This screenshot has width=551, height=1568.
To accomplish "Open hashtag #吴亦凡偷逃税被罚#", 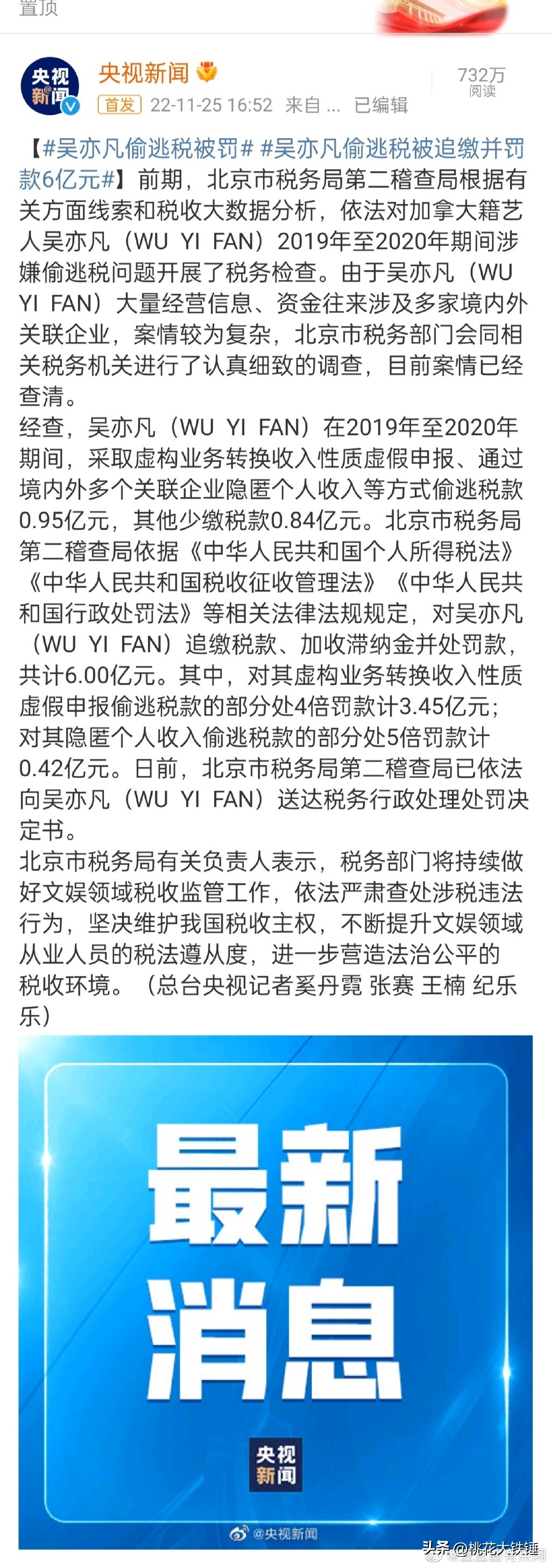I will (x=147, y=148).
